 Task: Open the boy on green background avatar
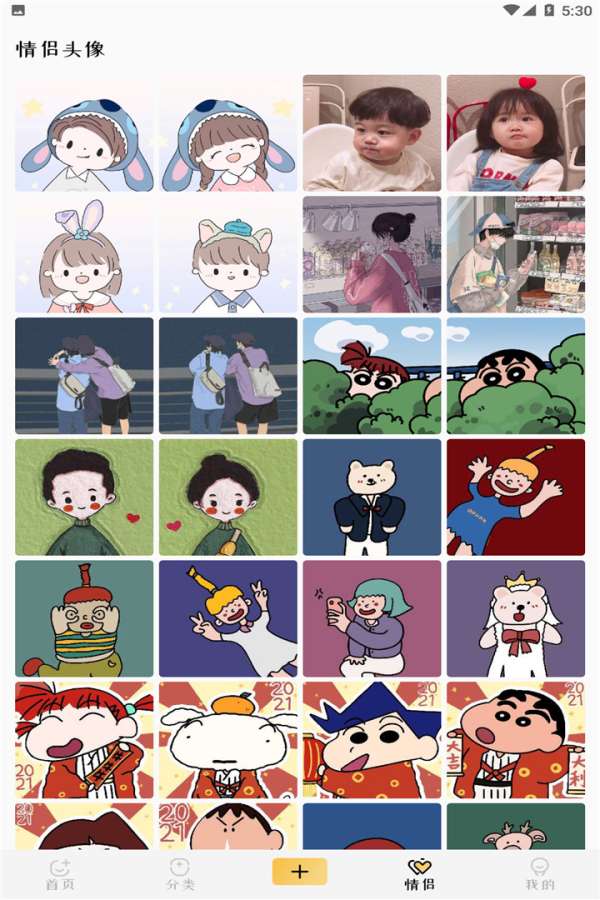point(84,497)
